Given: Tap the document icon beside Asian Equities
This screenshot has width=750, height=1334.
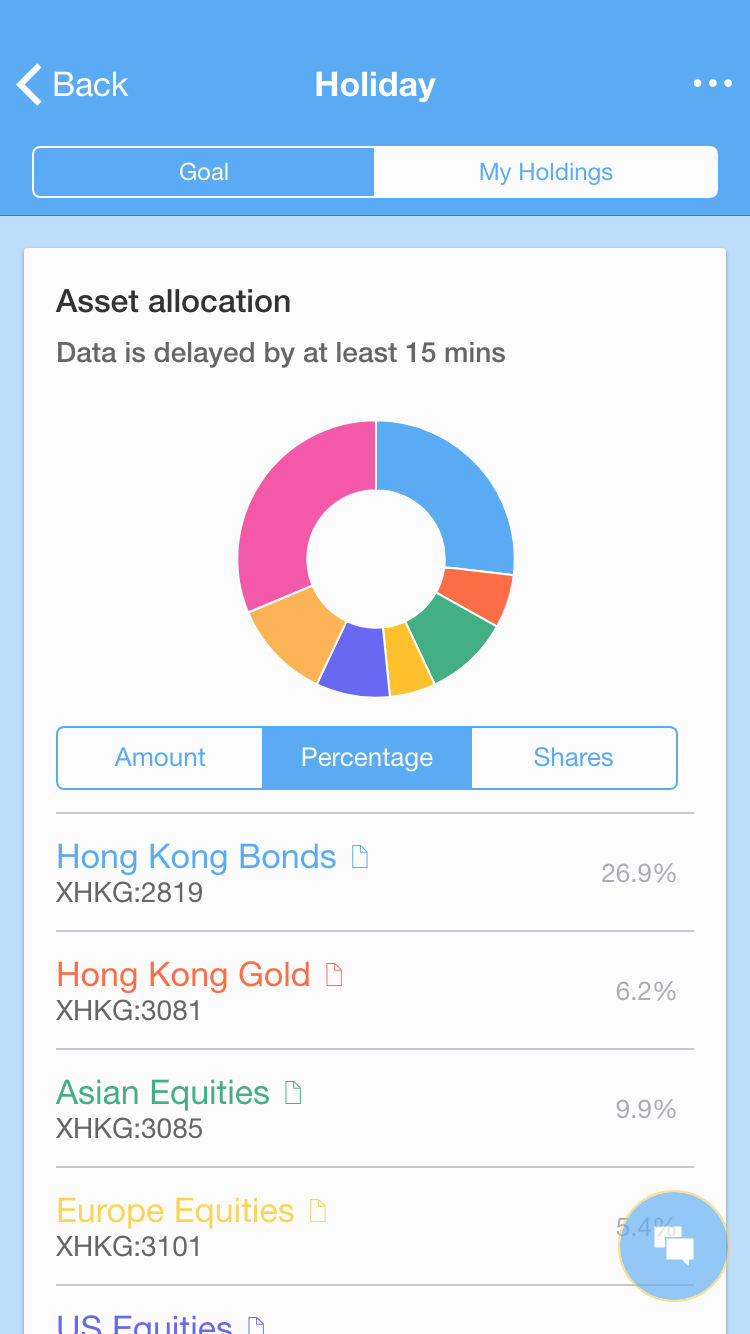Looking at the screenshot, I should click(x=293, y=1093).
